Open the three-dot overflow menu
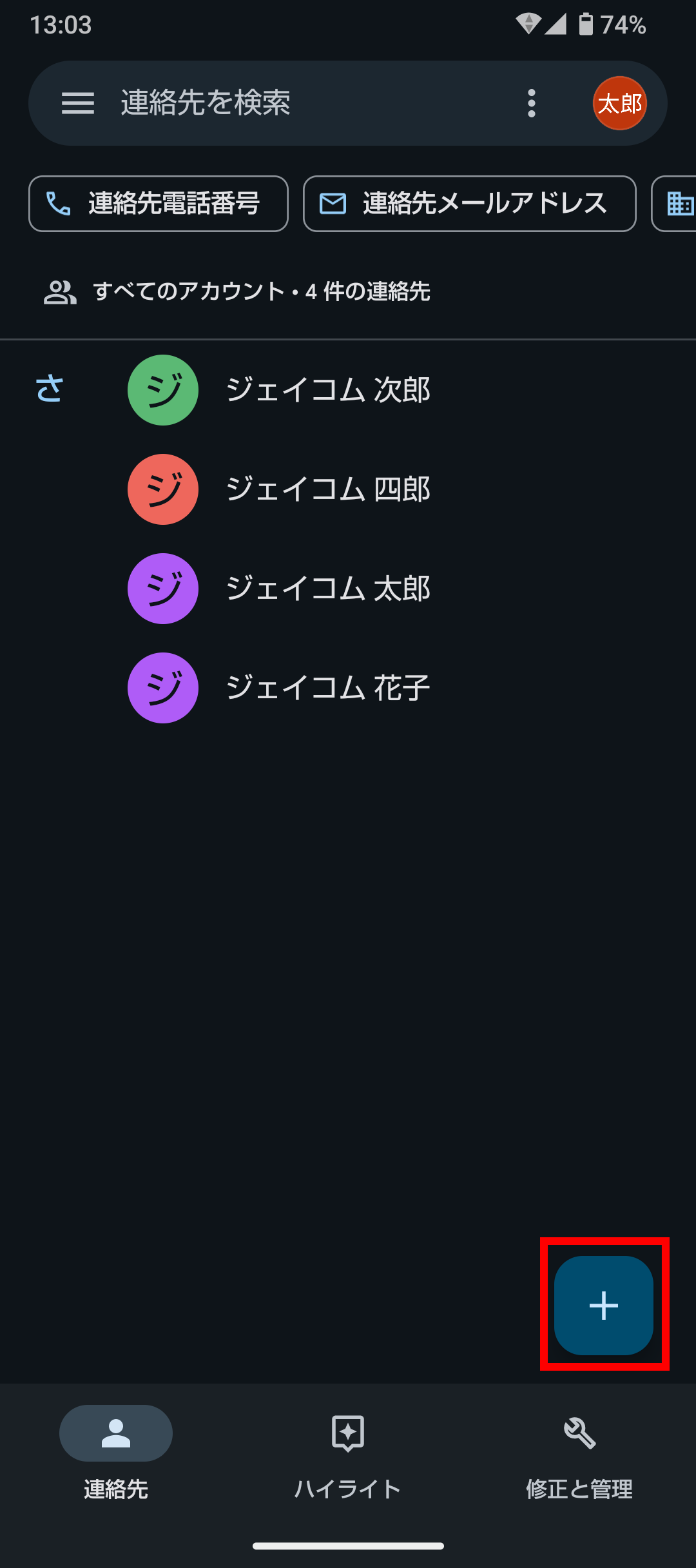The width and height of the screenshot is (696, 1568). point(531,103)
